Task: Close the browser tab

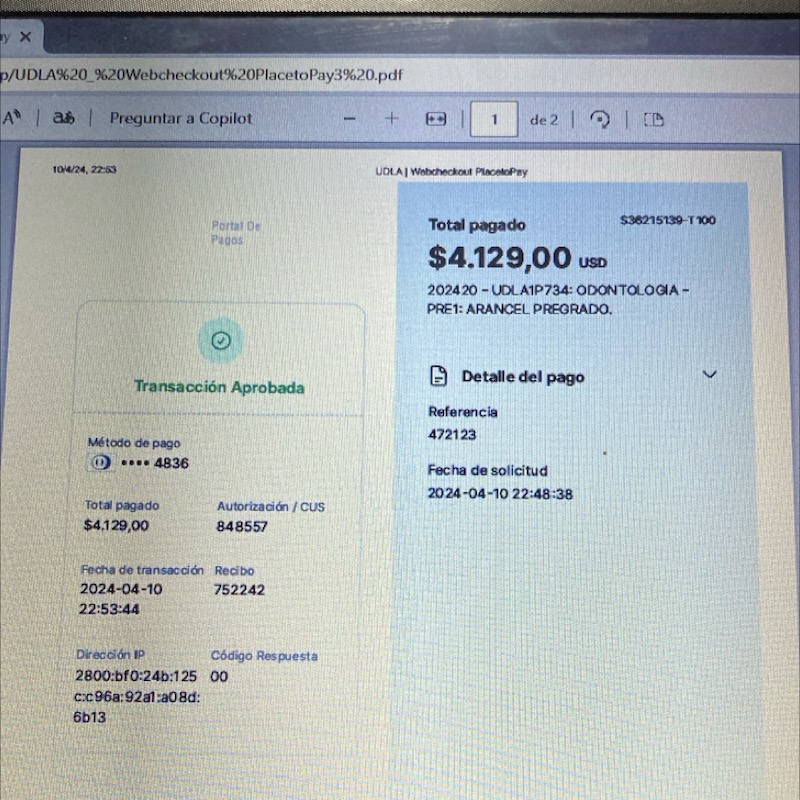Action: coord(26,37)
